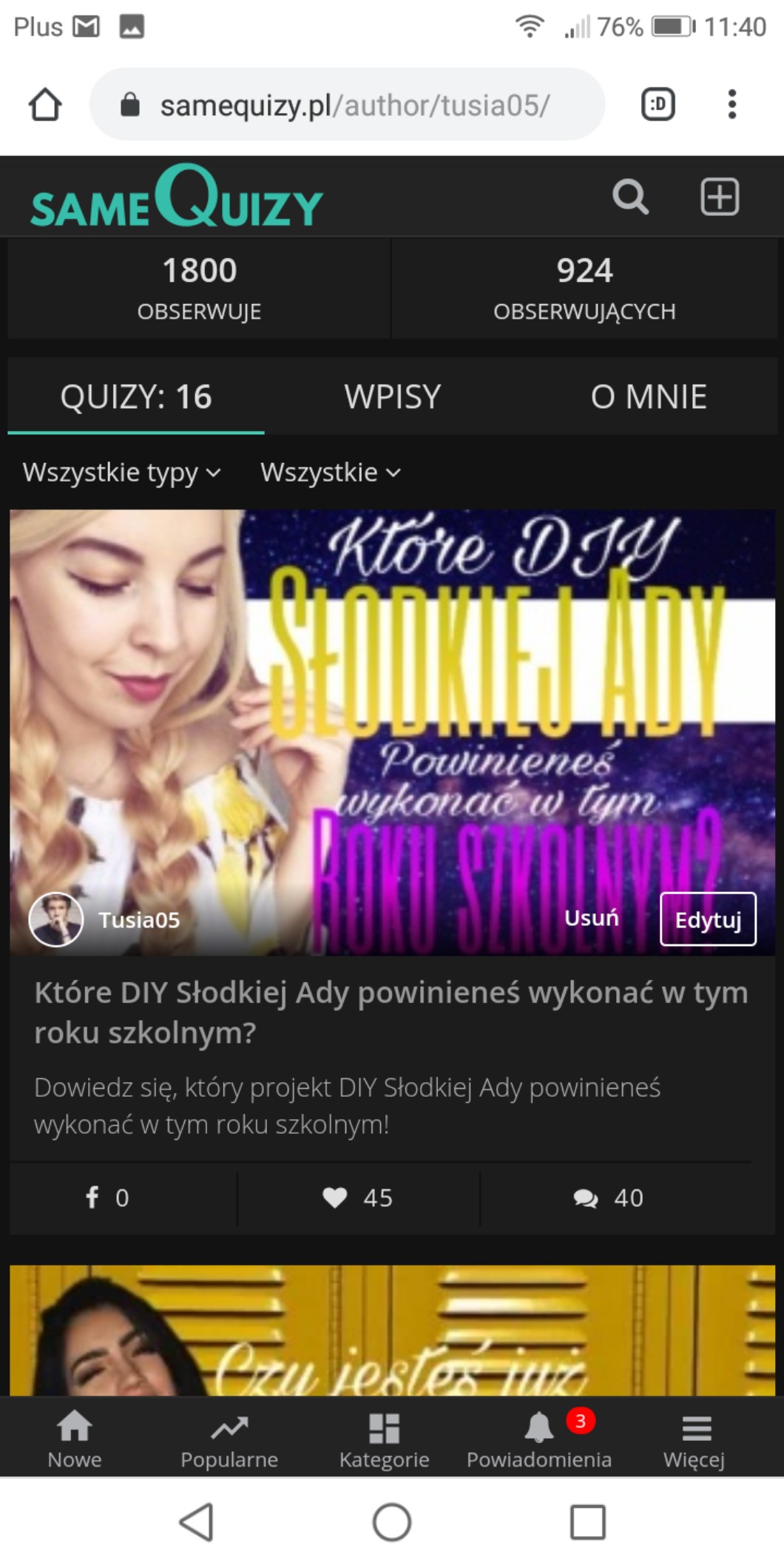The height and width of the screenshot is (1568, 784).
Task: Open the Powiadomienia notifications tab
Action: [x=539, y=1439]
